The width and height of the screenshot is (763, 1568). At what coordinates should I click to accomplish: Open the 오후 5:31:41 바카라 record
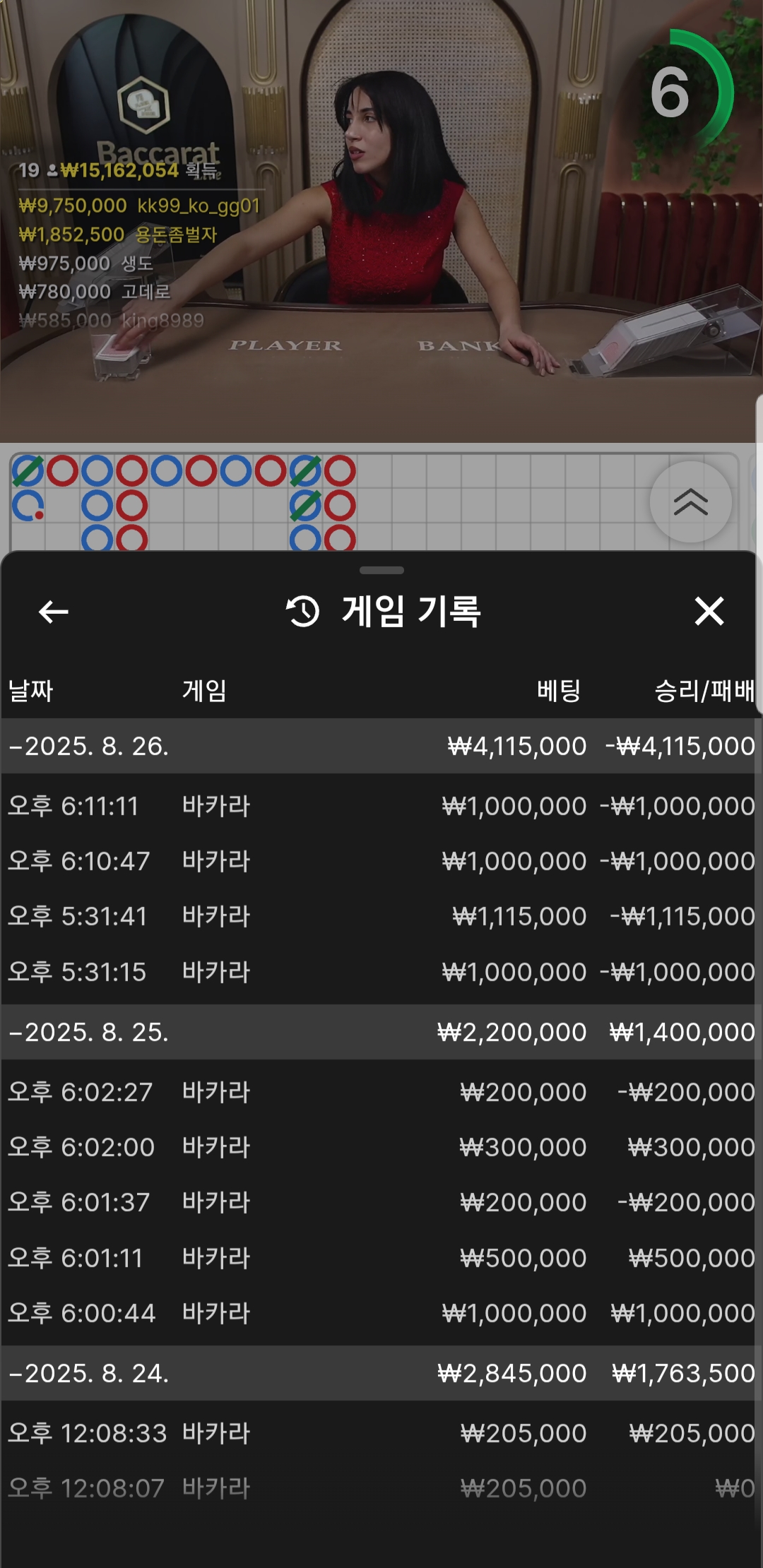coord(381,916)
